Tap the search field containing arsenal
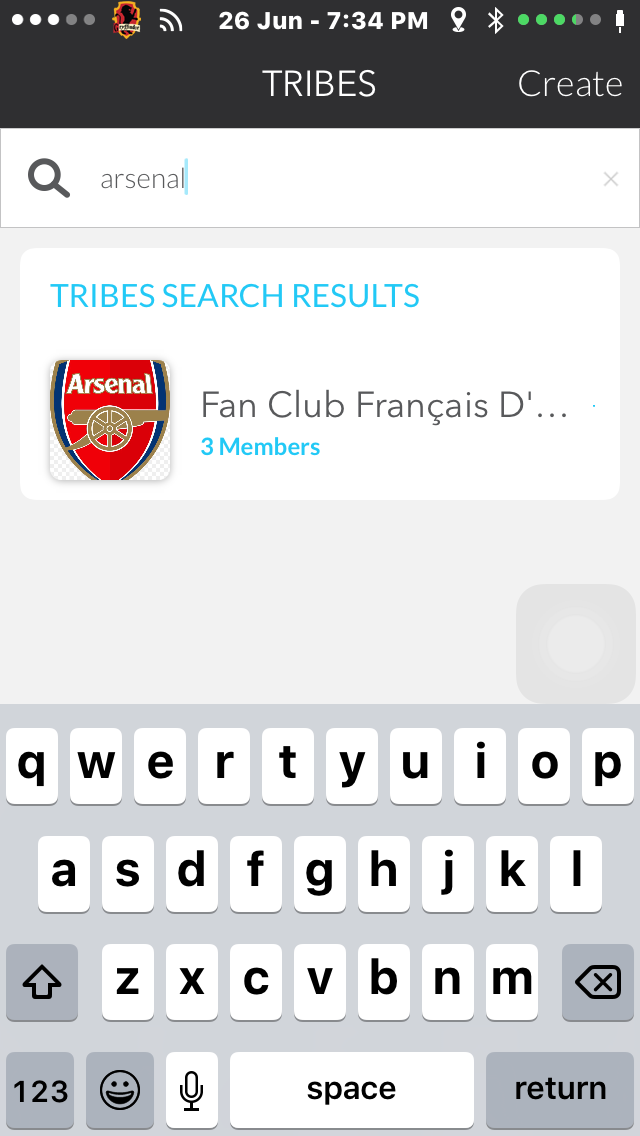640x1136 pixels. click(340, 180)
